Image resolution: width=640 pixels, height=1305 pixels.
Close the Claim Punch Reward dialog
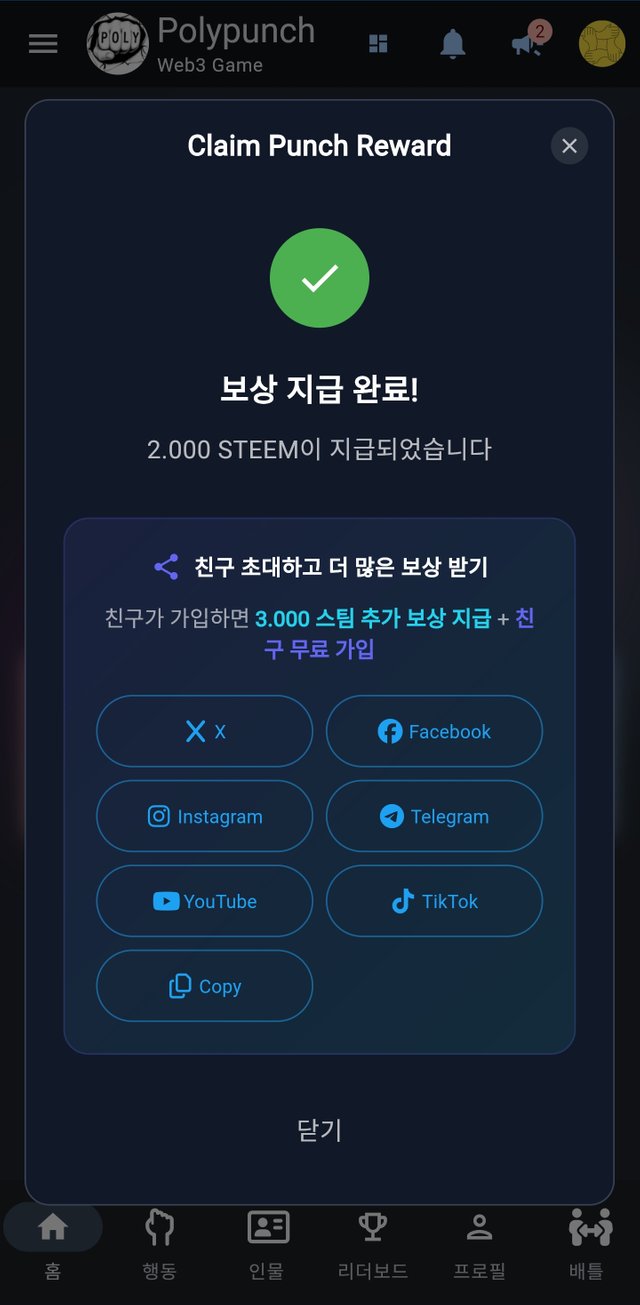point(569,146)
